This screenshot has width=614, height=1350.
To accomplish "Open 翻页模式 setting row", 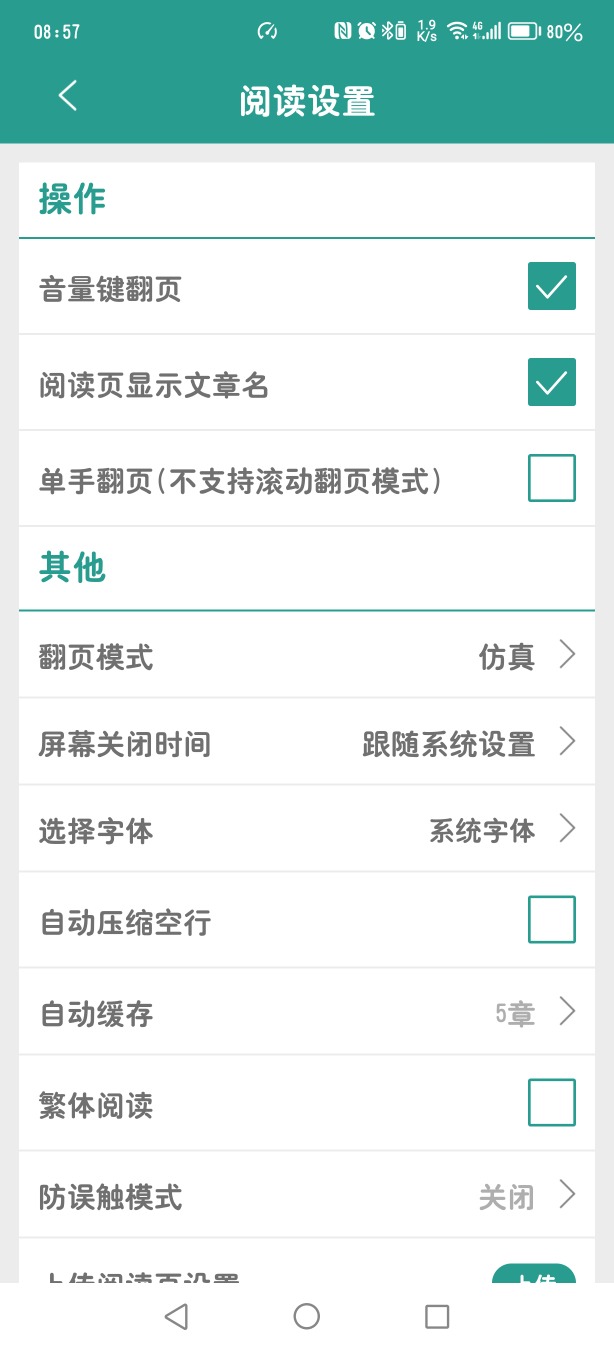I will (306, 656).
